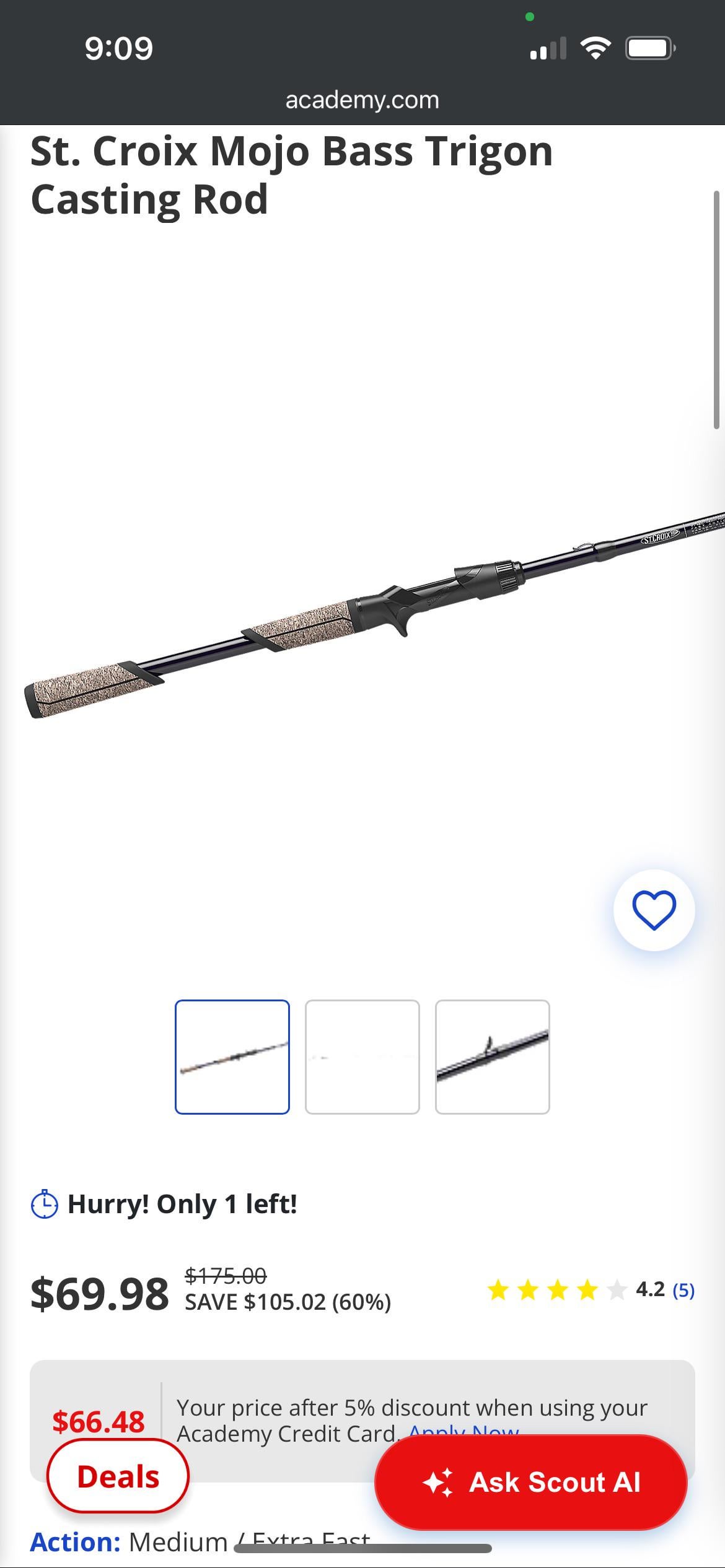Open the 5 customer reviews
This screenshot has height=1568, width=725.
[683, 1291]
